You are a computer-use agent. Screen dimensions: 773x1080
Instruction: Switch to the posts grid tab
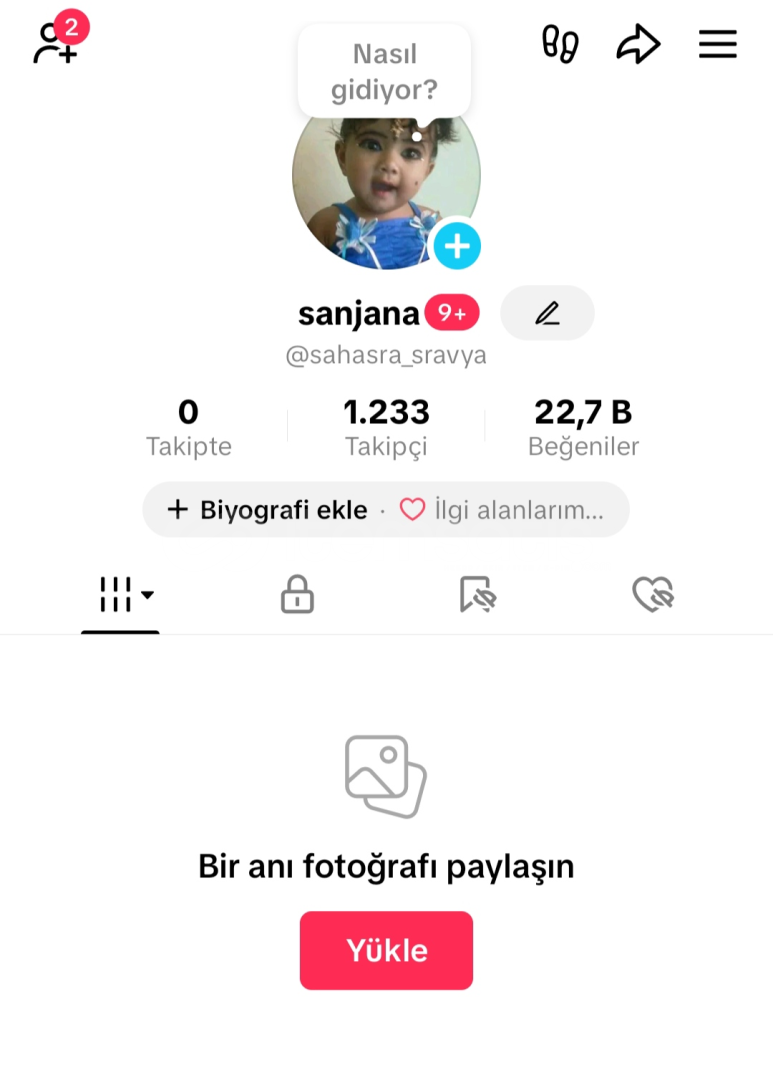(x=121, y=595)
